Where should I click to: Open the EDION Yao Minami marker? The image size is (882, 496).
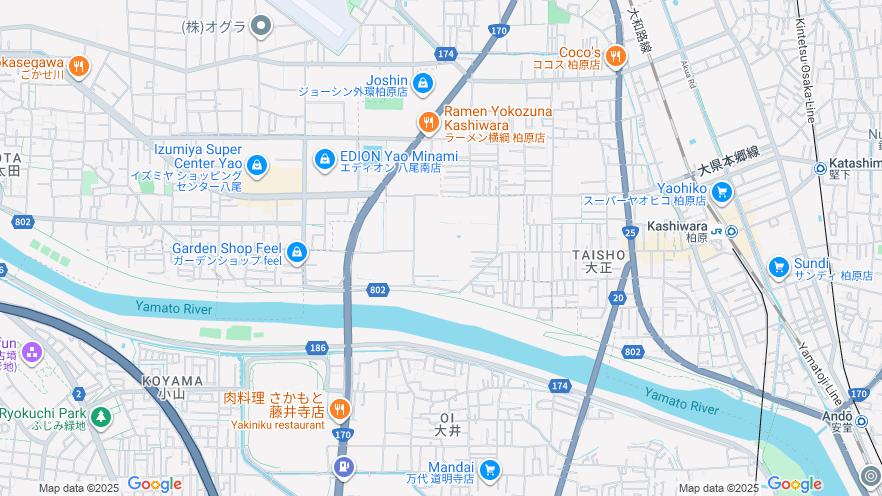coord(325,159)
